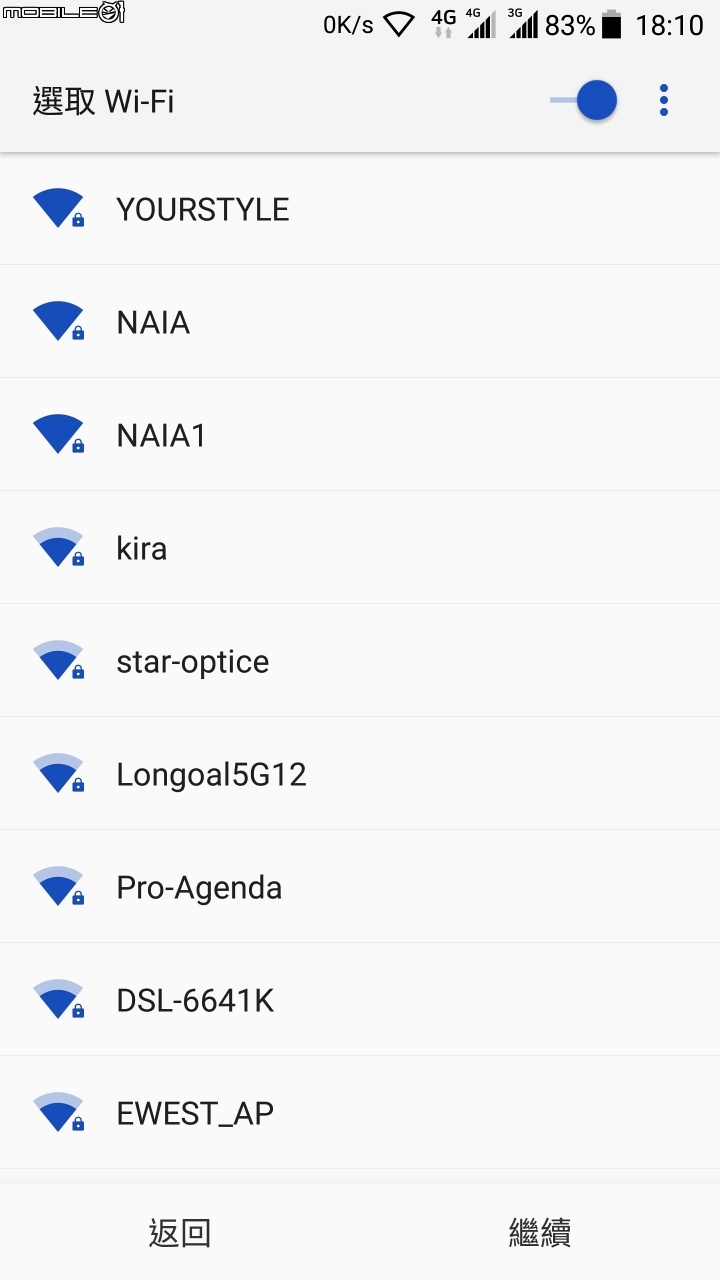Join the star-optice network
This screenshot has height=1280, width=720.
pos(360,661)
